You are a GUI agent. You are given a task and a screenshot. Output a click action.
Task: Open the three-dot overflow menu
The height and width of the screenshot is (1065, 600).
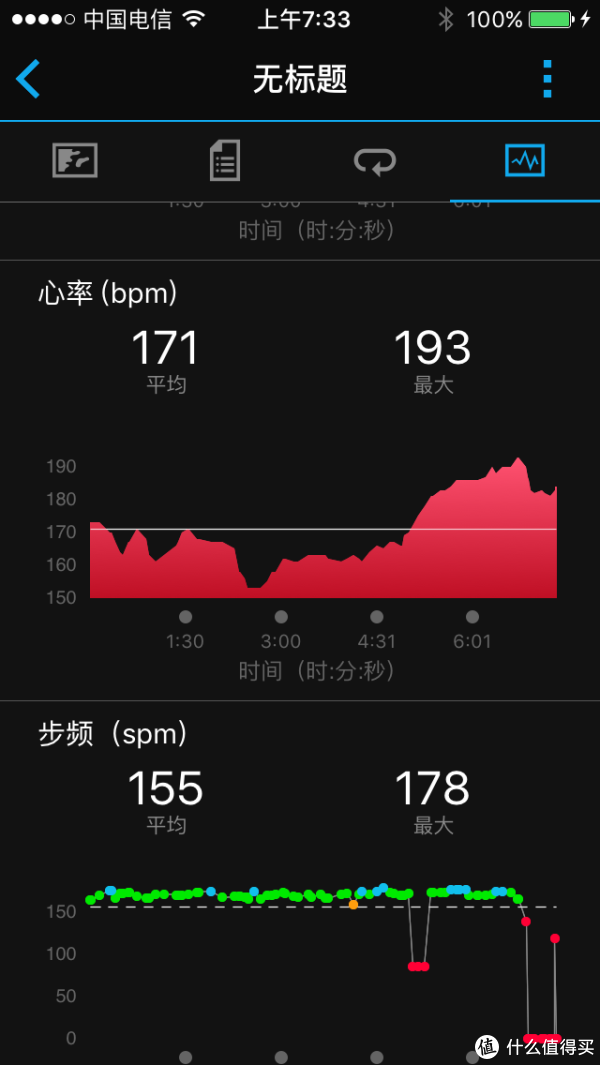point(548,79)
